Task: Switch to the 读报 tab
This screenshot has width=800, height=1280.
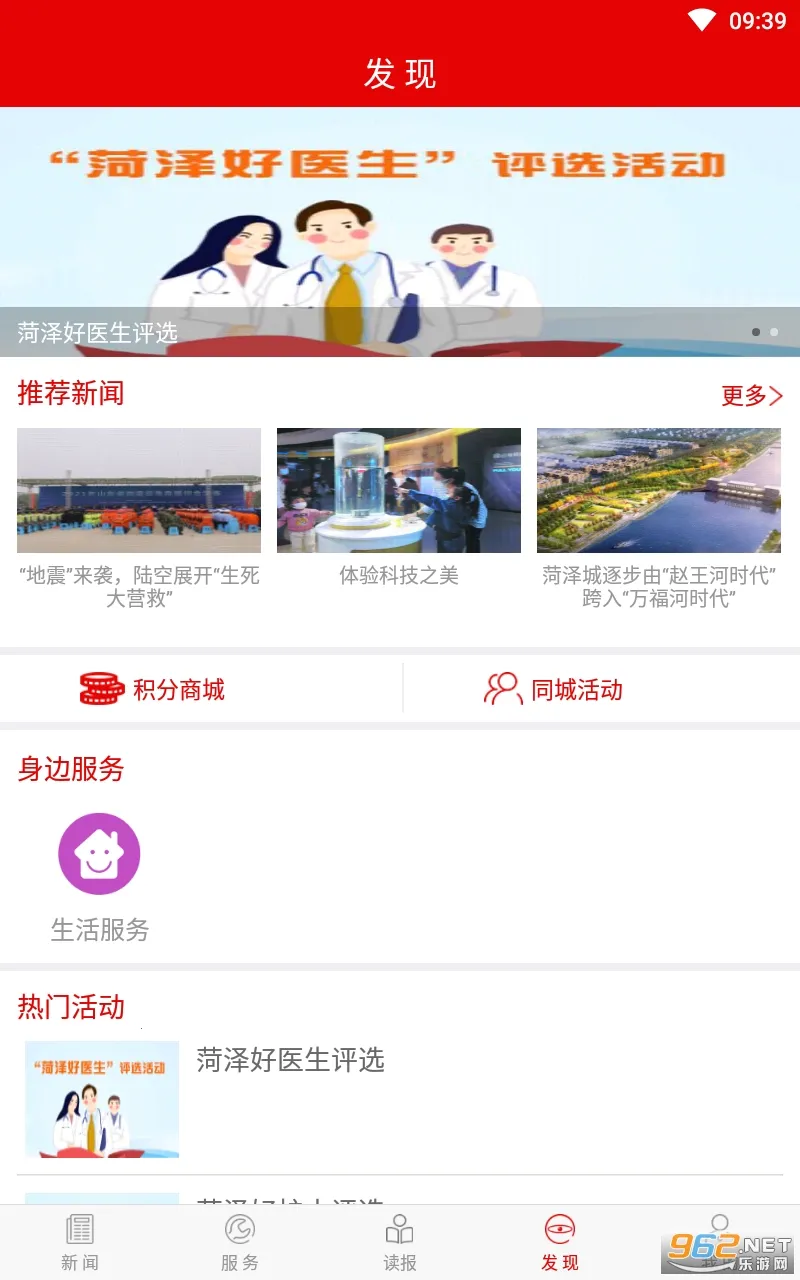Action: click(400, 1242)
